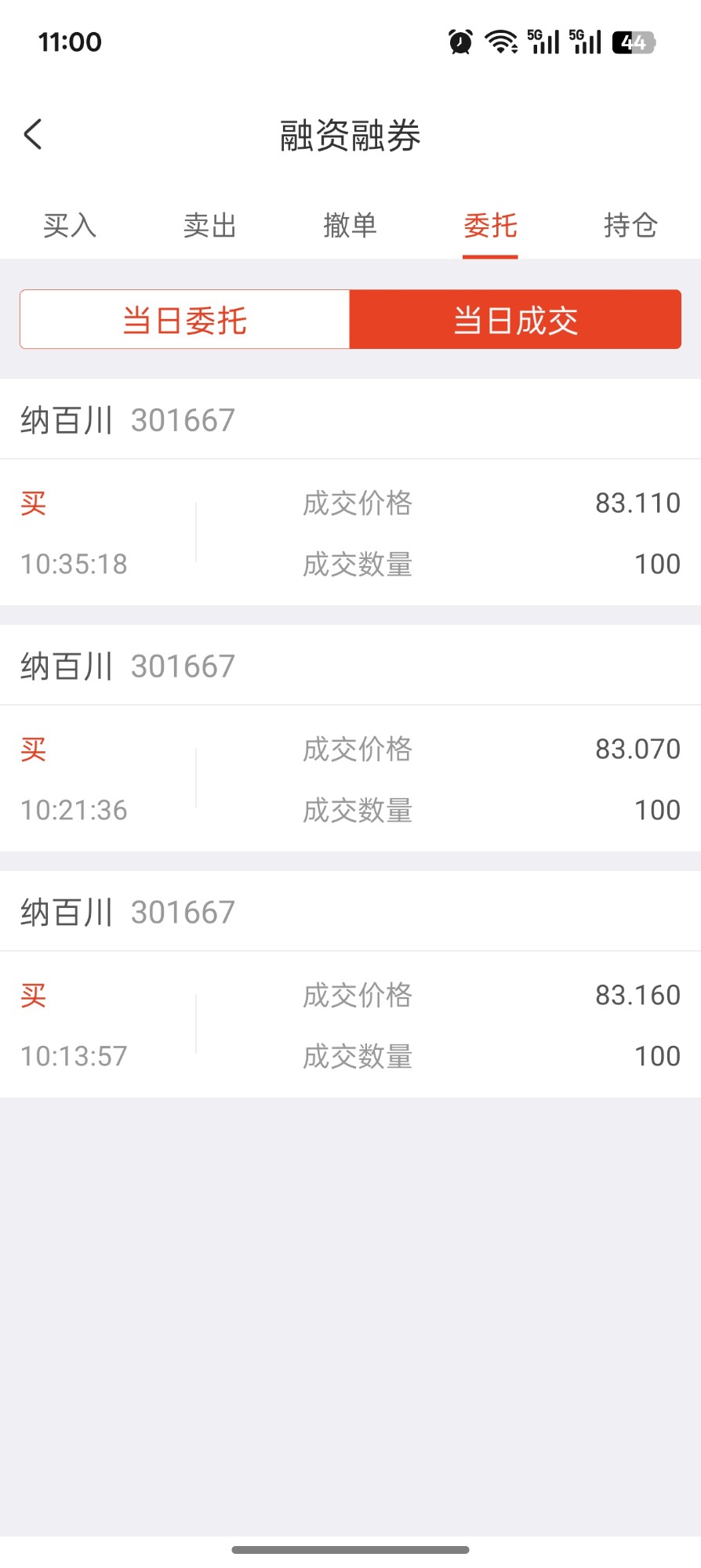
Task: Show 当日委托 orders
Action: tap(185, 320)
